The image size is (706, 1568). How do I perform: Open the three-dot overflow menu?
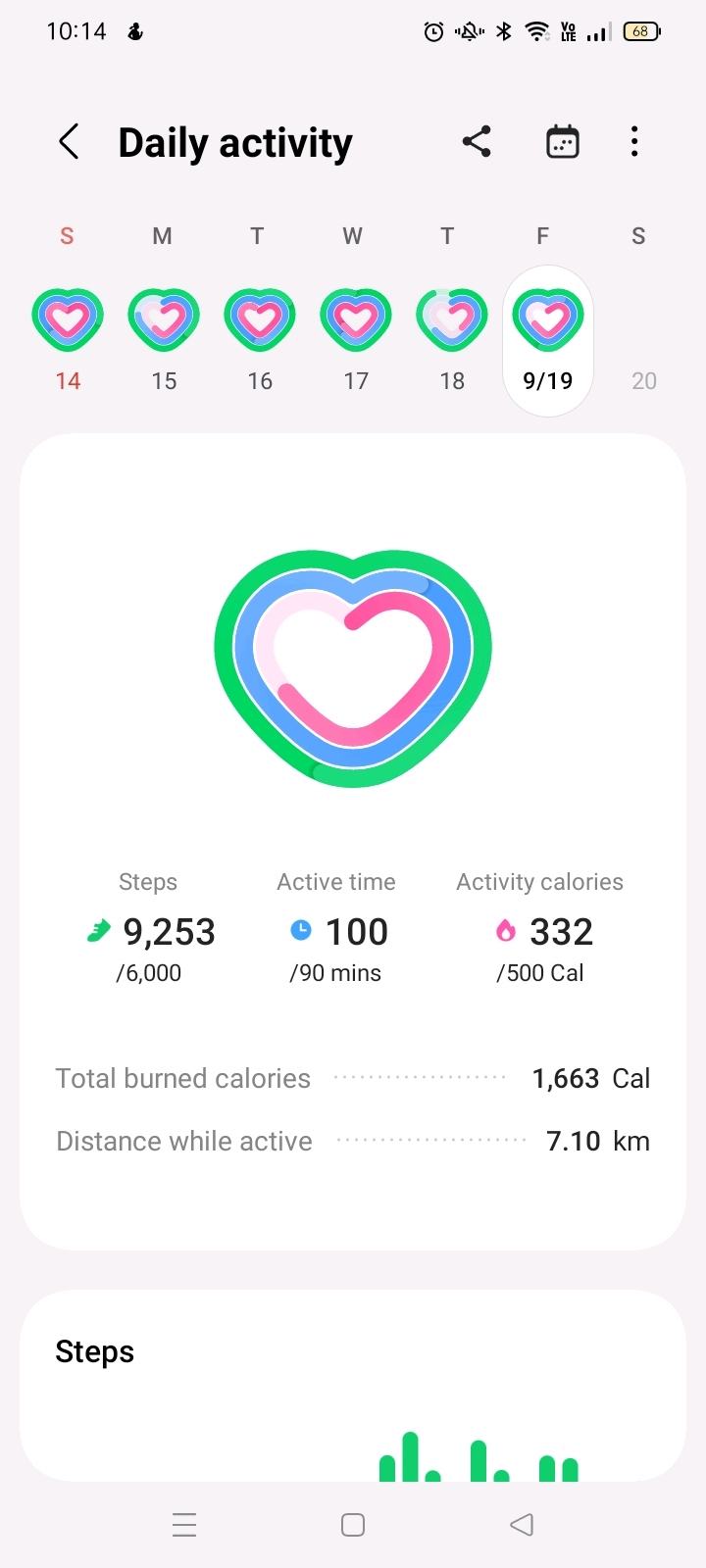click(634, 142)
